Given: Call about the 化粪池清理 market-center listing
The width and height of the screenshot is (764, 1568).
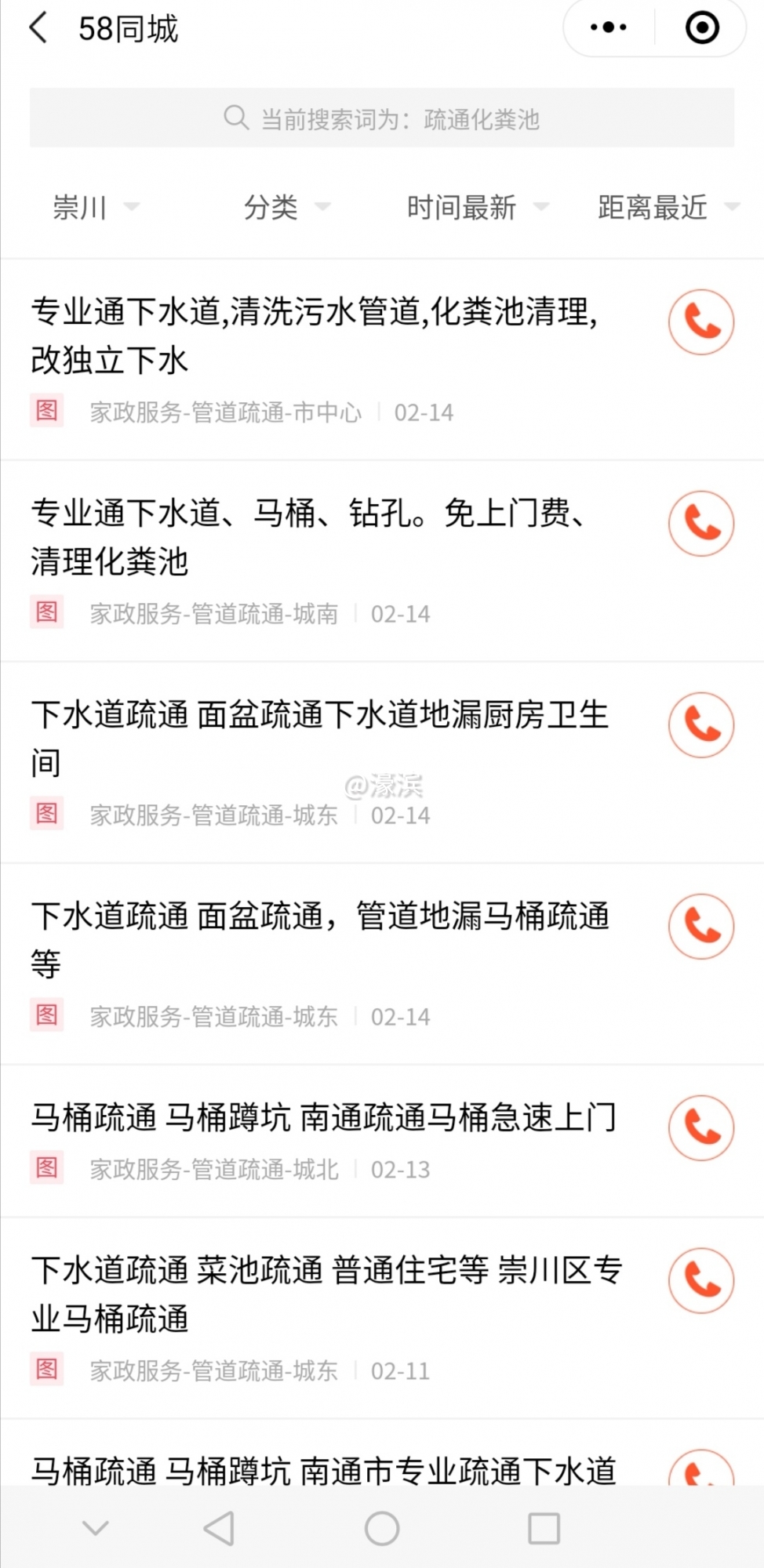Looking at the screenshot, I should point(700,321).
